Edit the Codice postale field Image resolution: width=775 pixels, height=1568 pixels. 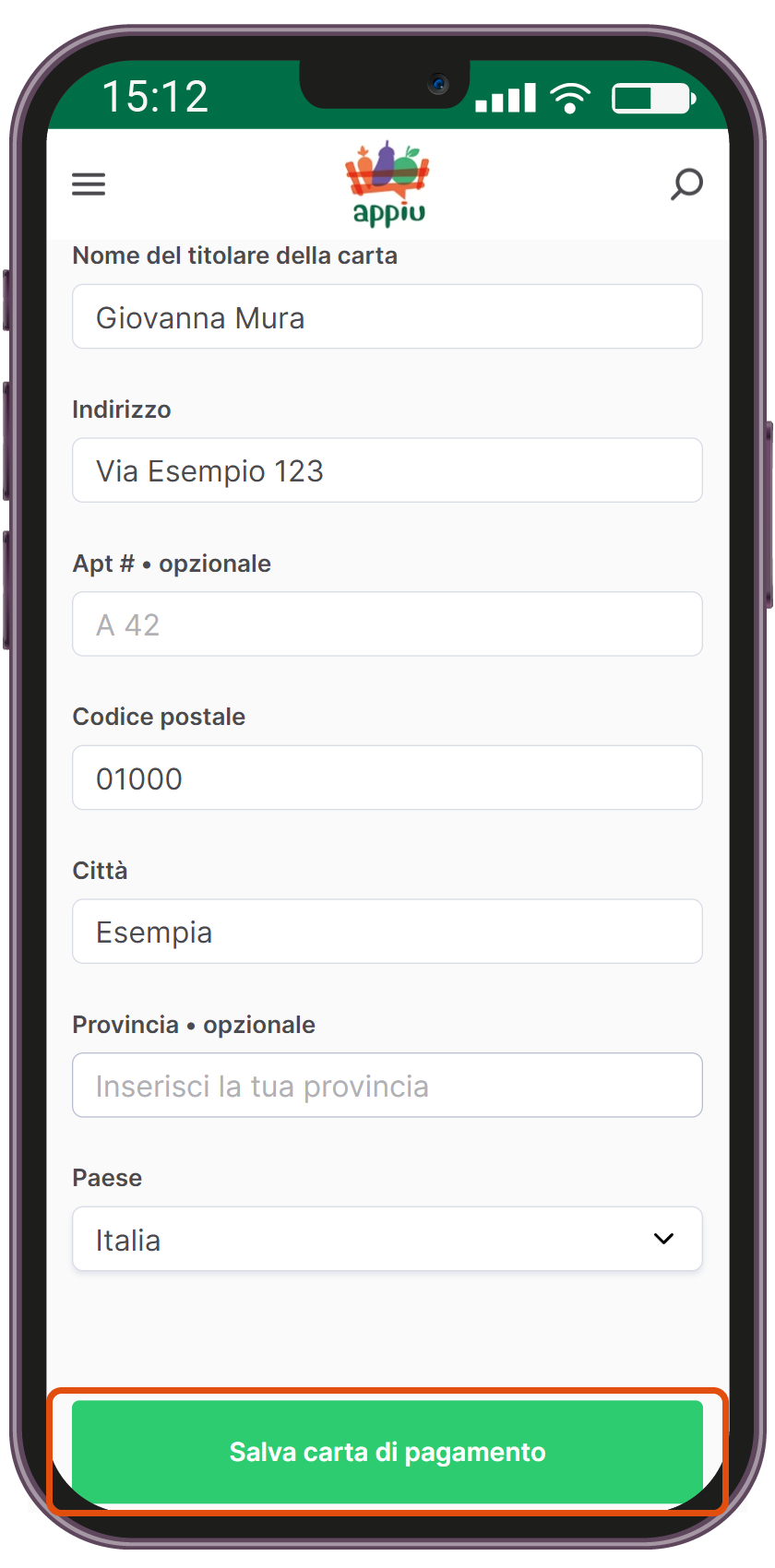(x=387, y=778)
